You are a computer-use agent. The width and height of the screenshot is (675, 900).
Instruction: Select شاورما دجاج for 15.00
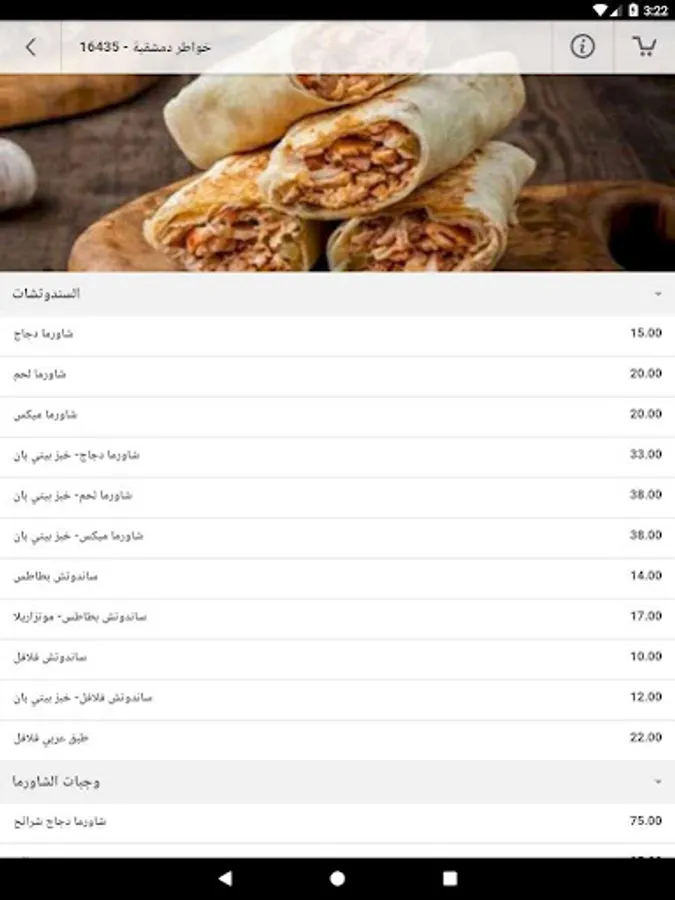click(337, 334)
